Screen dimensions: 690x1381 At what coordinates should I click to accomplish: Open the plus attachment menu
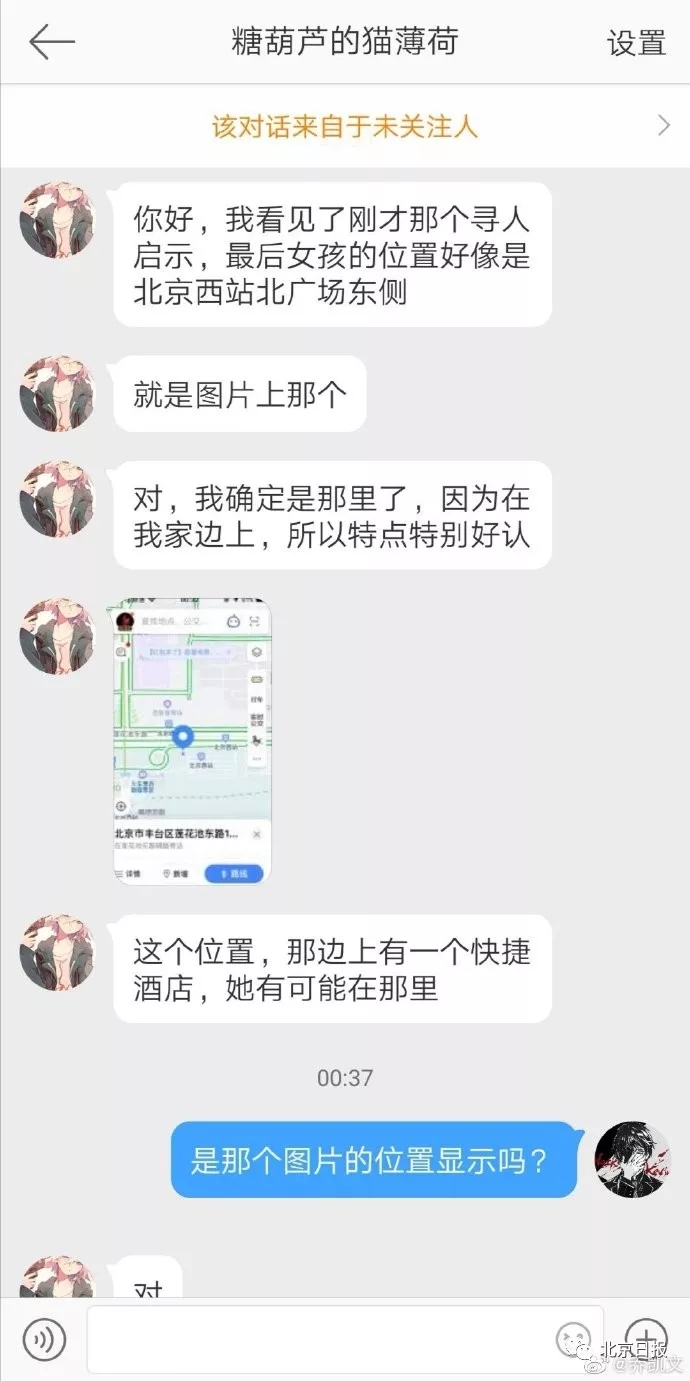click(x=645, y=1336)
